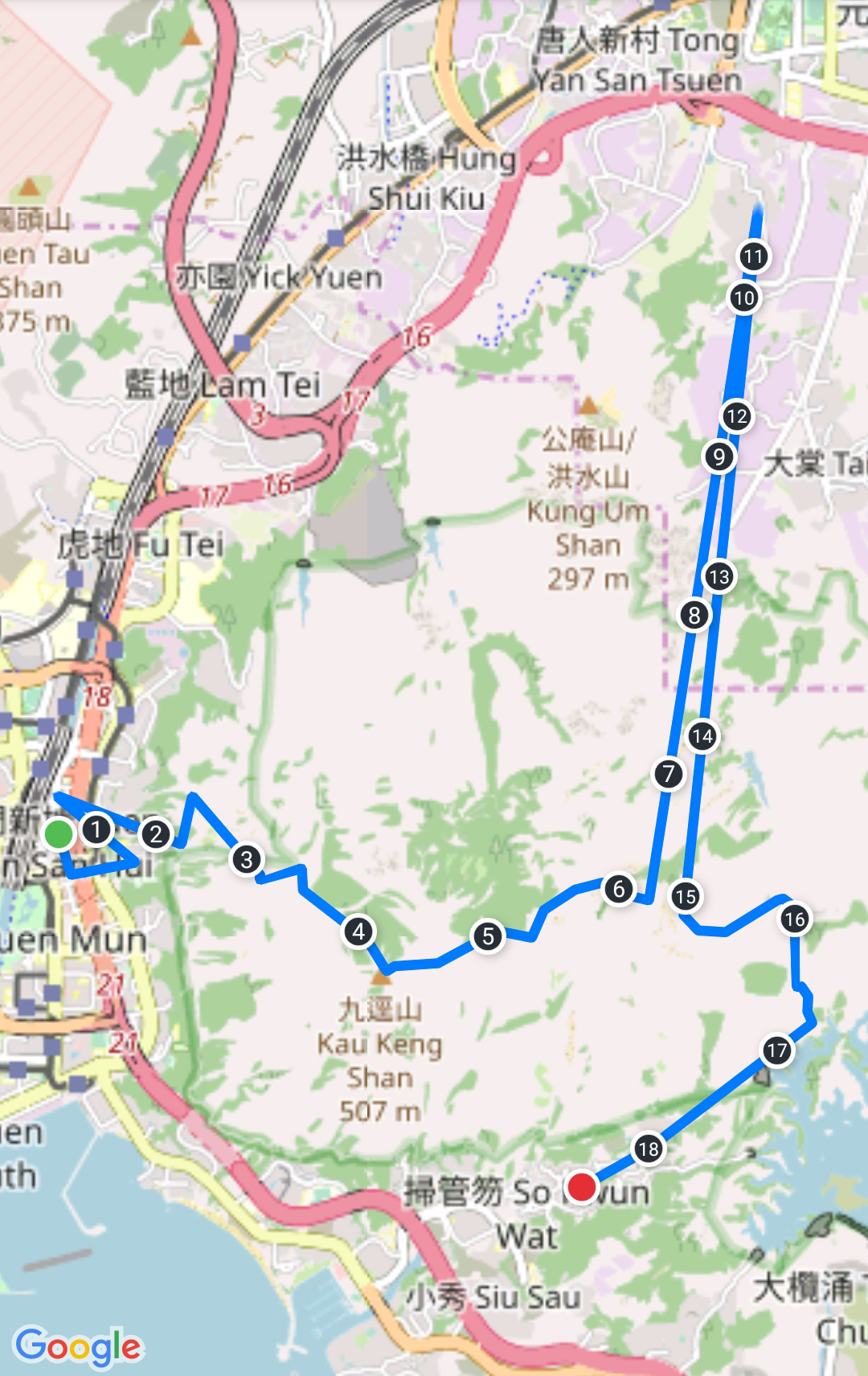Tap waypoint marker 15
This screenshot has width=868, height=1376.
pos(686,896)
